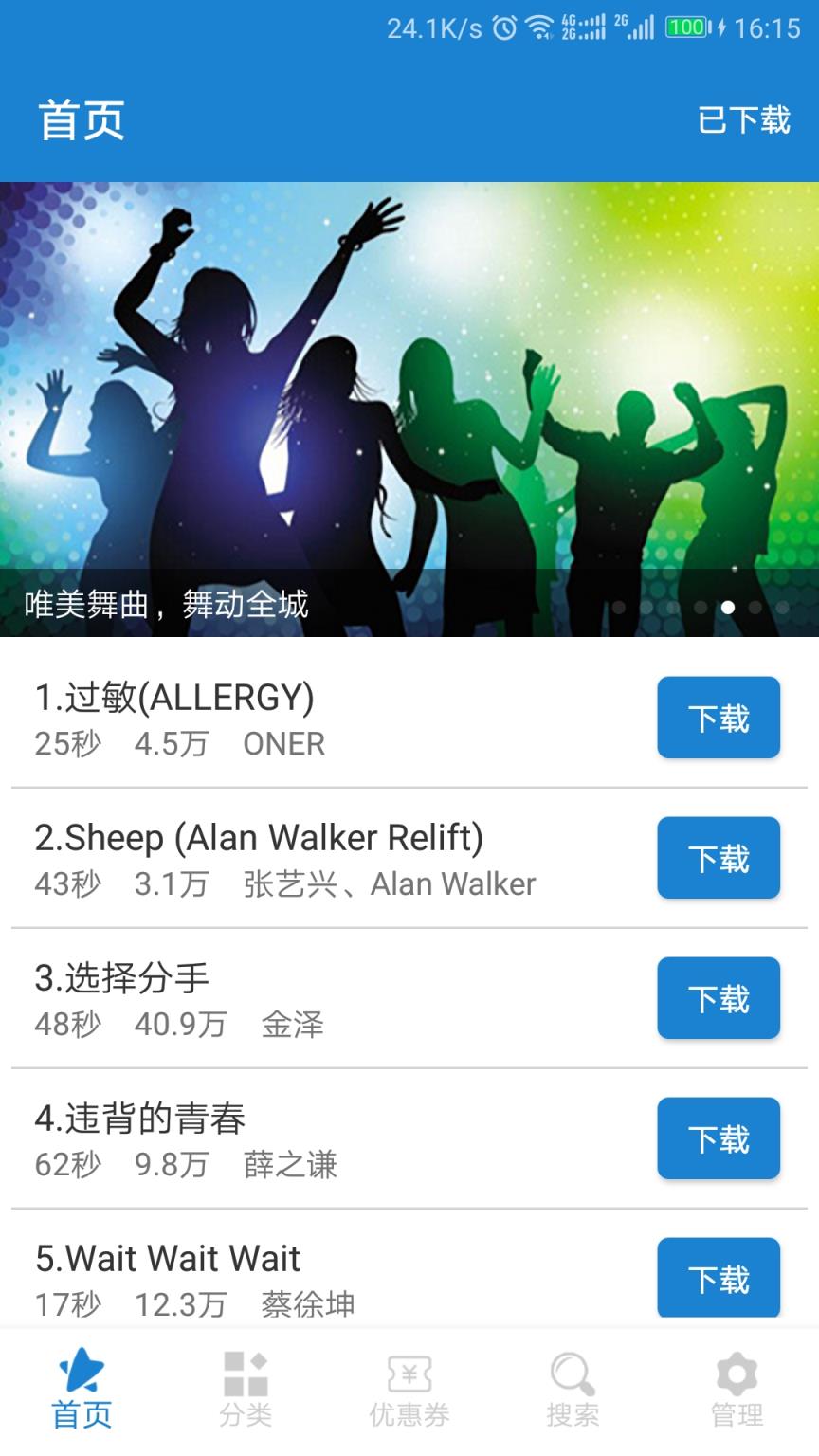Image resolution: width=819 pixels, height=1456 pixels.
Task: Download Sheep (Alan Walker Relift)
Action: (x=718, y=858)
